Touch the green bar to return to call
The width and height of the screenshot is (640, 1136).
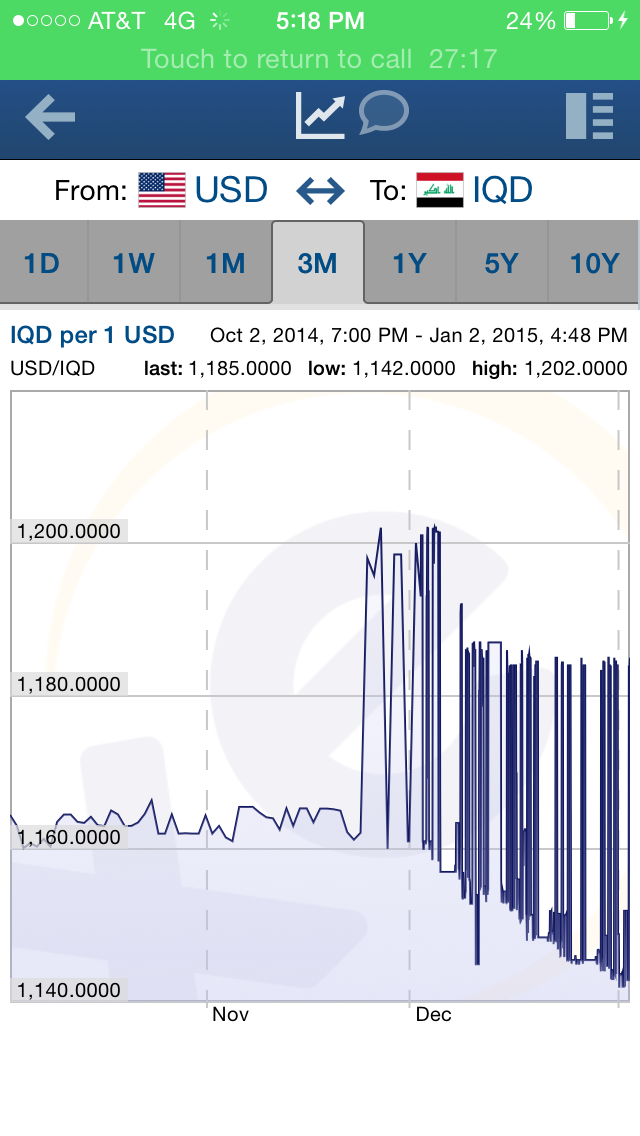pyautogui.click(x=320, y=59)
